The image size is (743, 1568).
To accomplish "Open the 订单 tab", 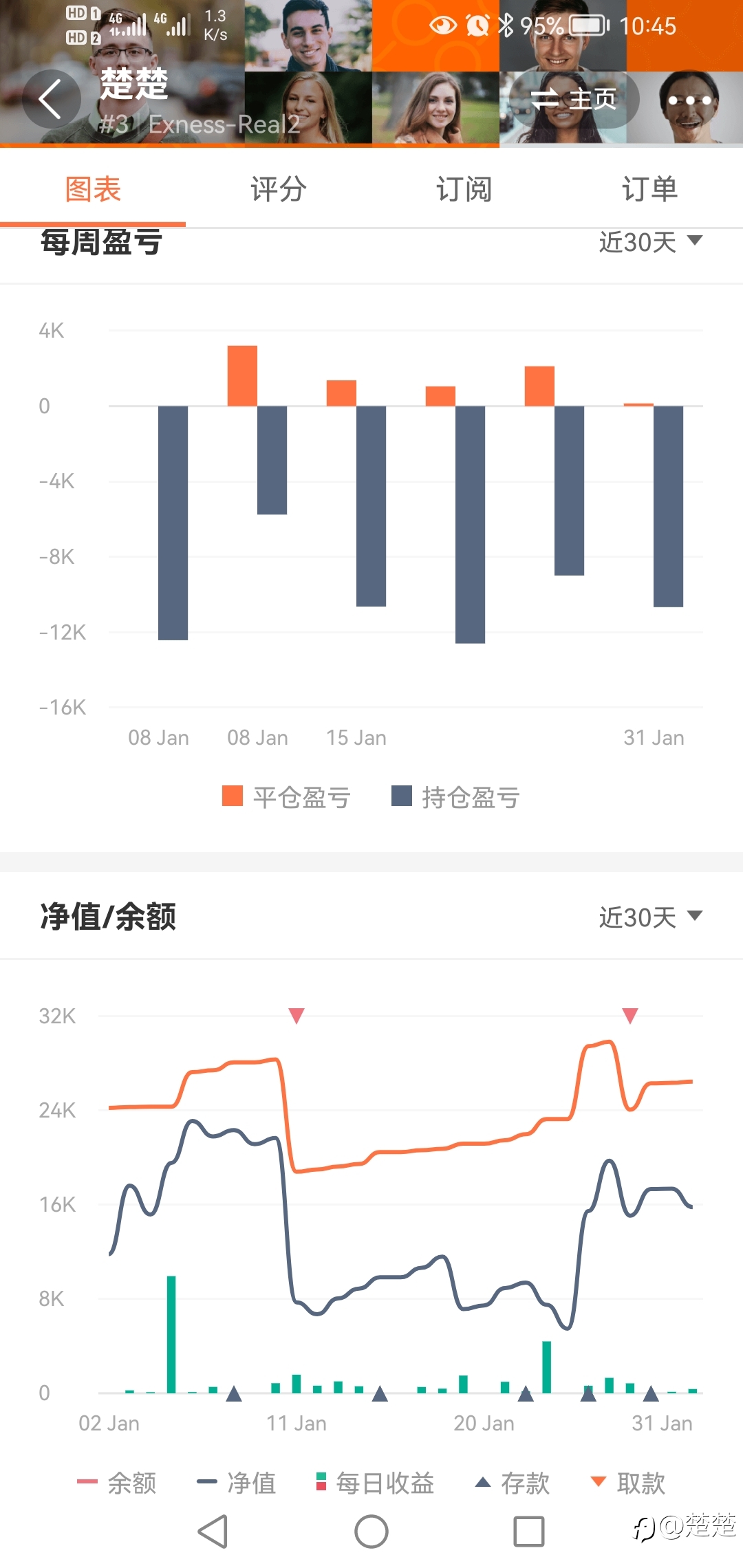I will (650, 189).
